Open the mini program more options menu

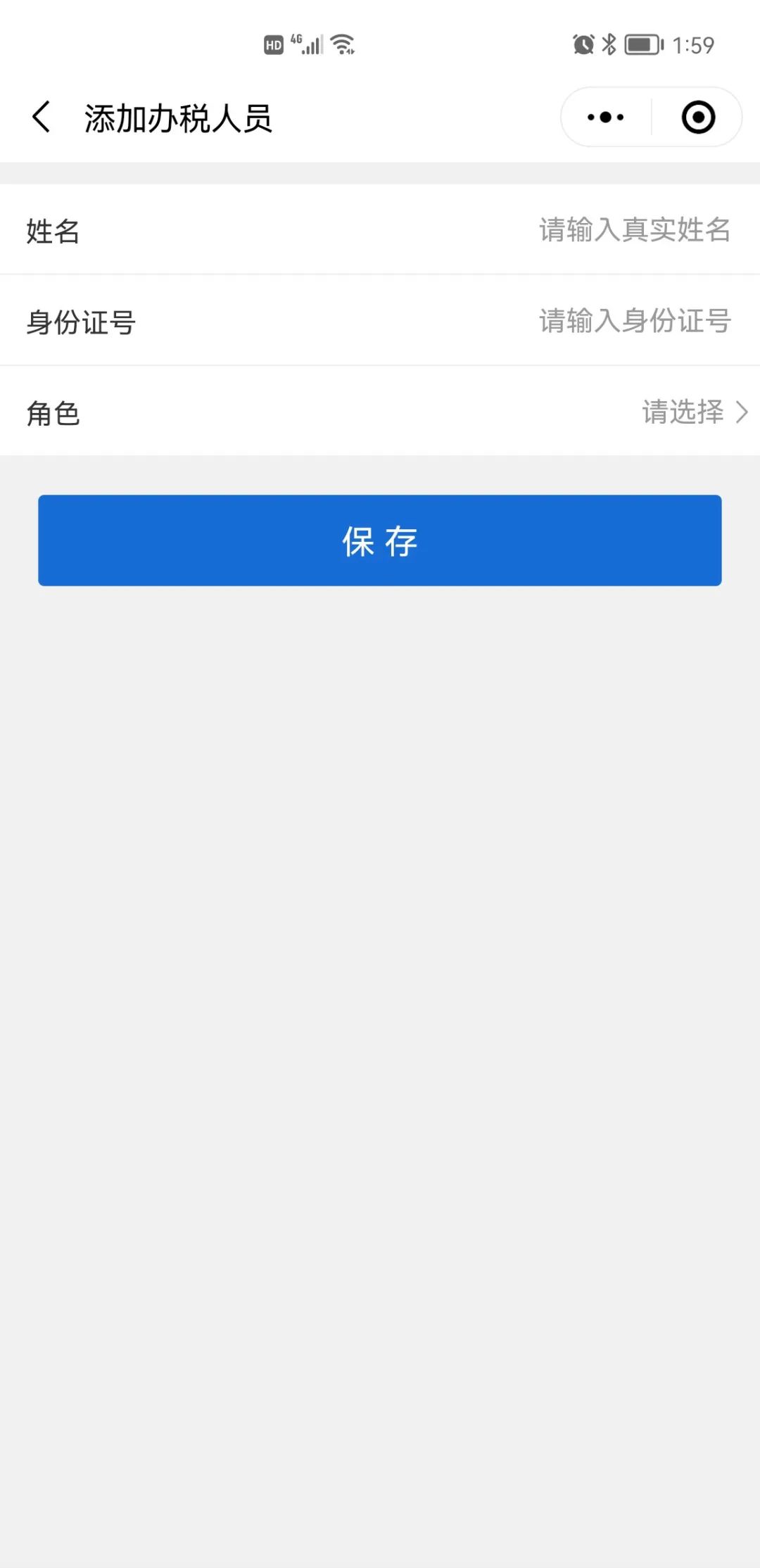point(606,118)
